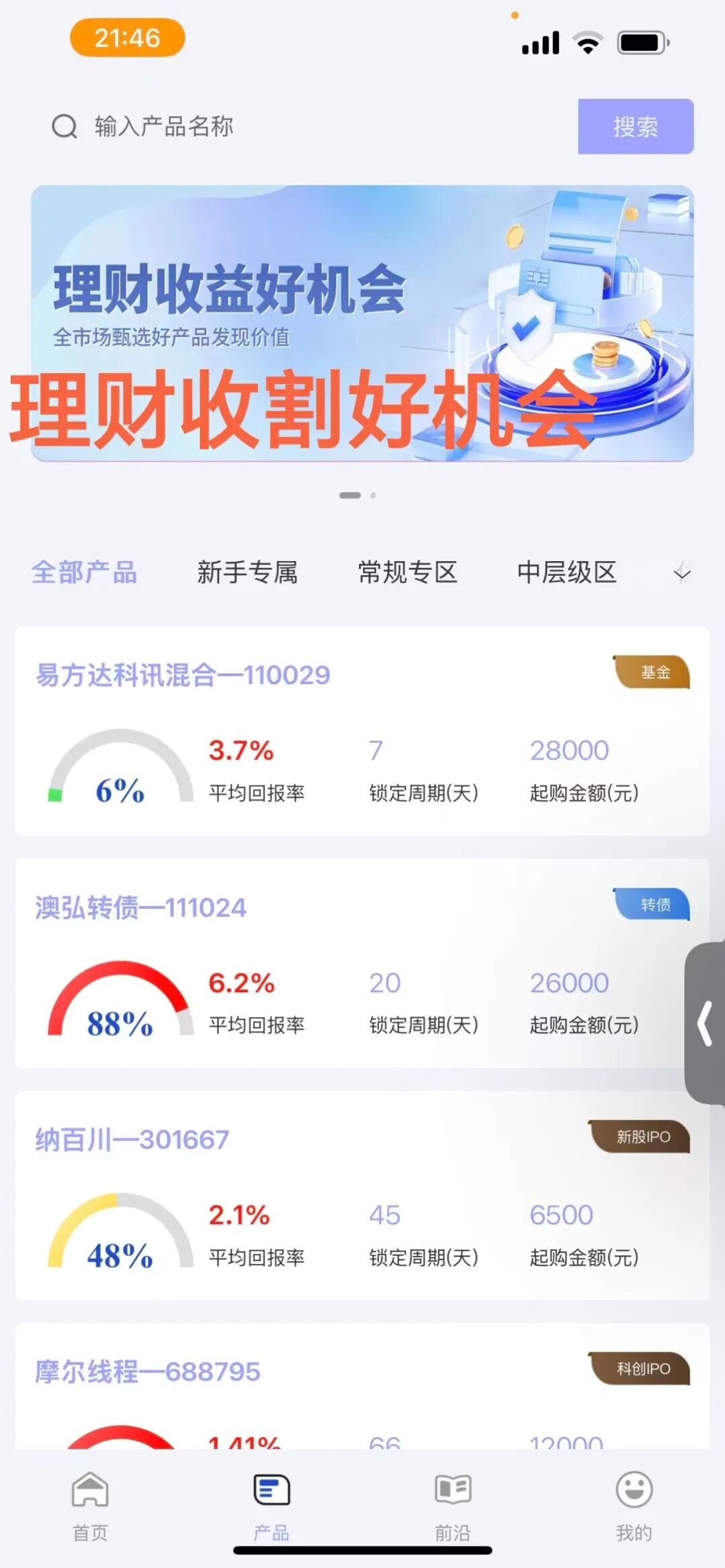Click the 88% gauge on 澳弘转债 card
725x1568 pixels.
[119, 1000]
